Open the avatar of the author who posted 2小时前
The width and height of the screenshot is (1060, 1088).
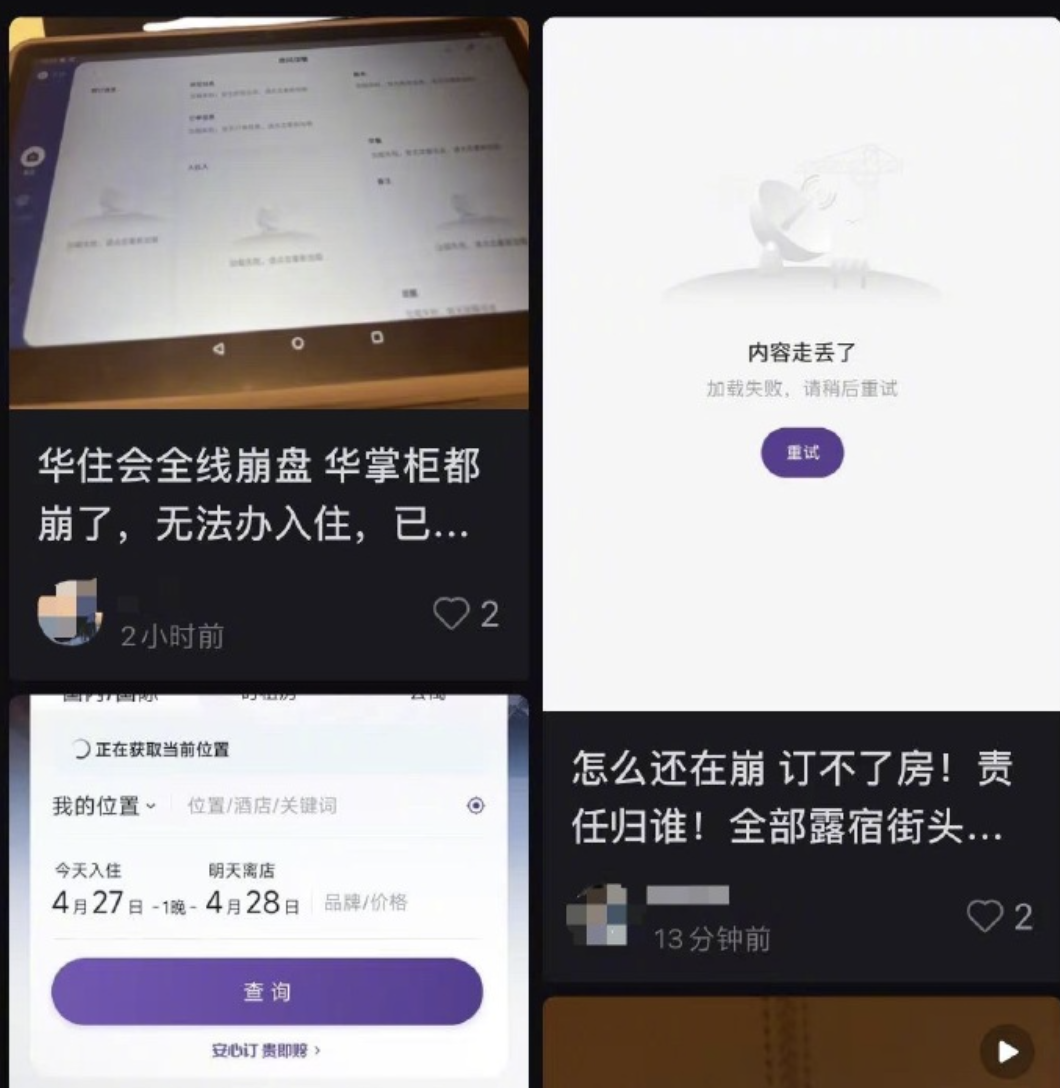tap(69, 613)
